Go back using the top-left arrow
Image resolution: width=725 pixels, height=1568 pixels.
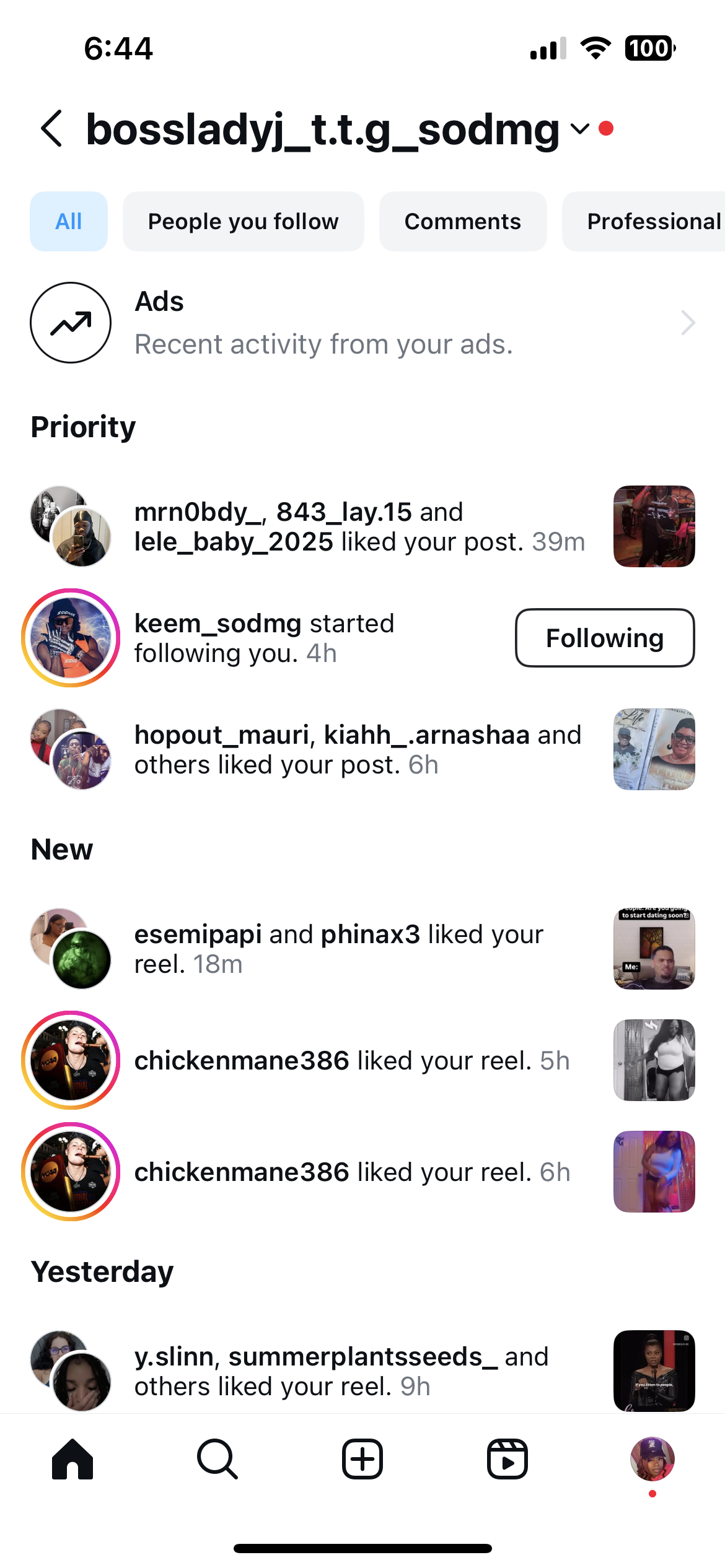52,129
